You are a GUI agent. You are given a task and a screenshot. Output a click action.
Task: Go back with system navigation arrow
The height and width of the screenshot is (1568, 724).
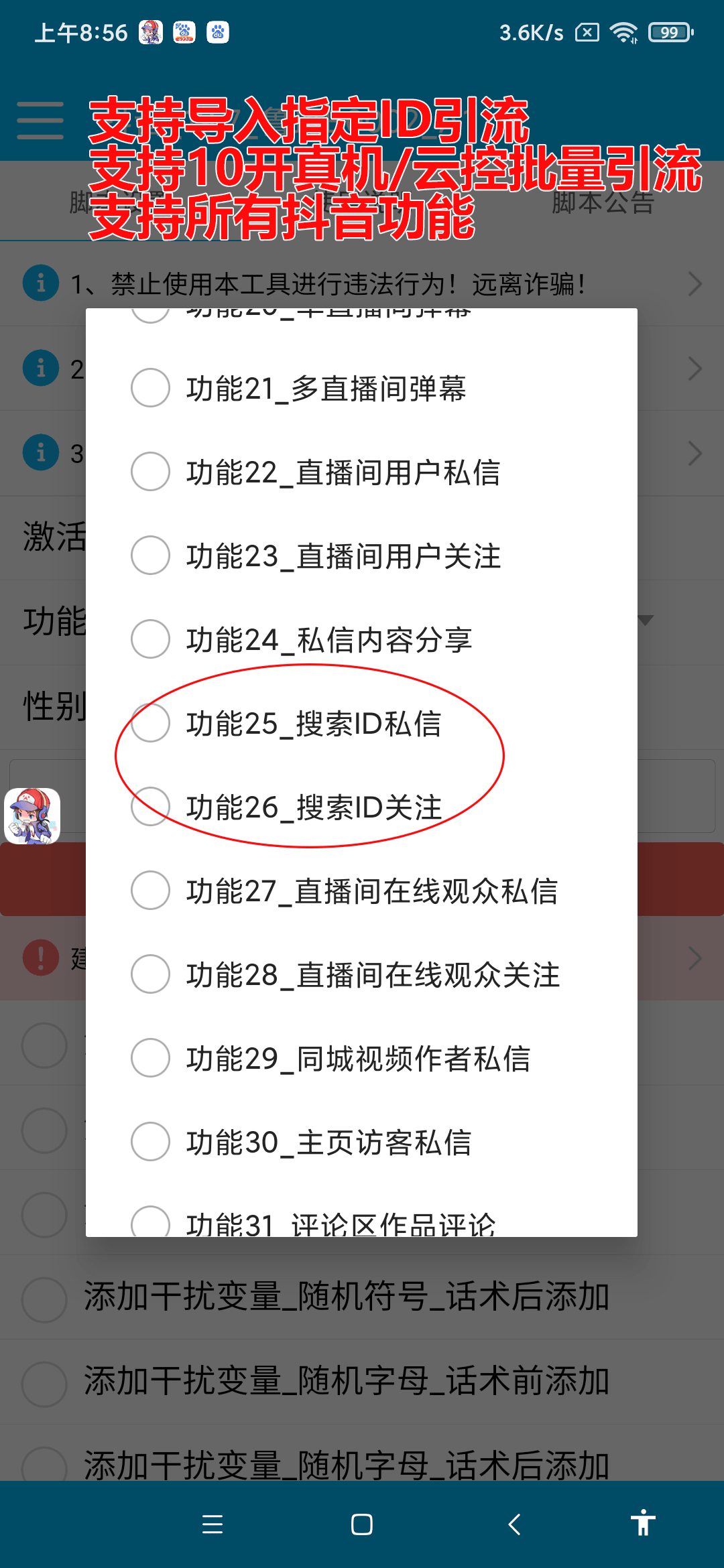pos(514,1524)
